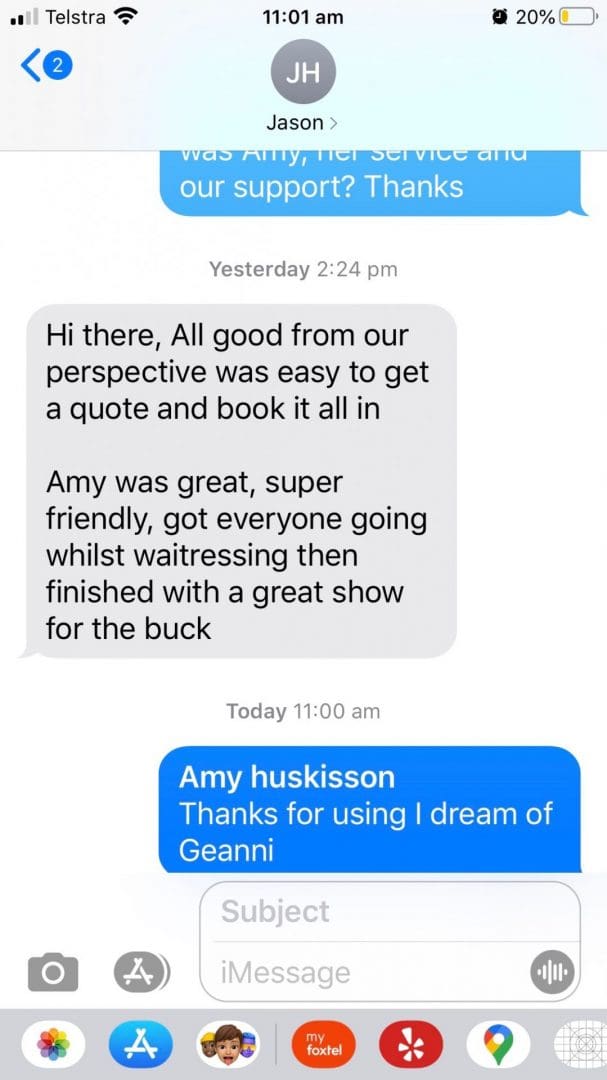The width and height of the screenshot is (607, 1080).
Task: Record an audio message
Action: tap(552, 972)
